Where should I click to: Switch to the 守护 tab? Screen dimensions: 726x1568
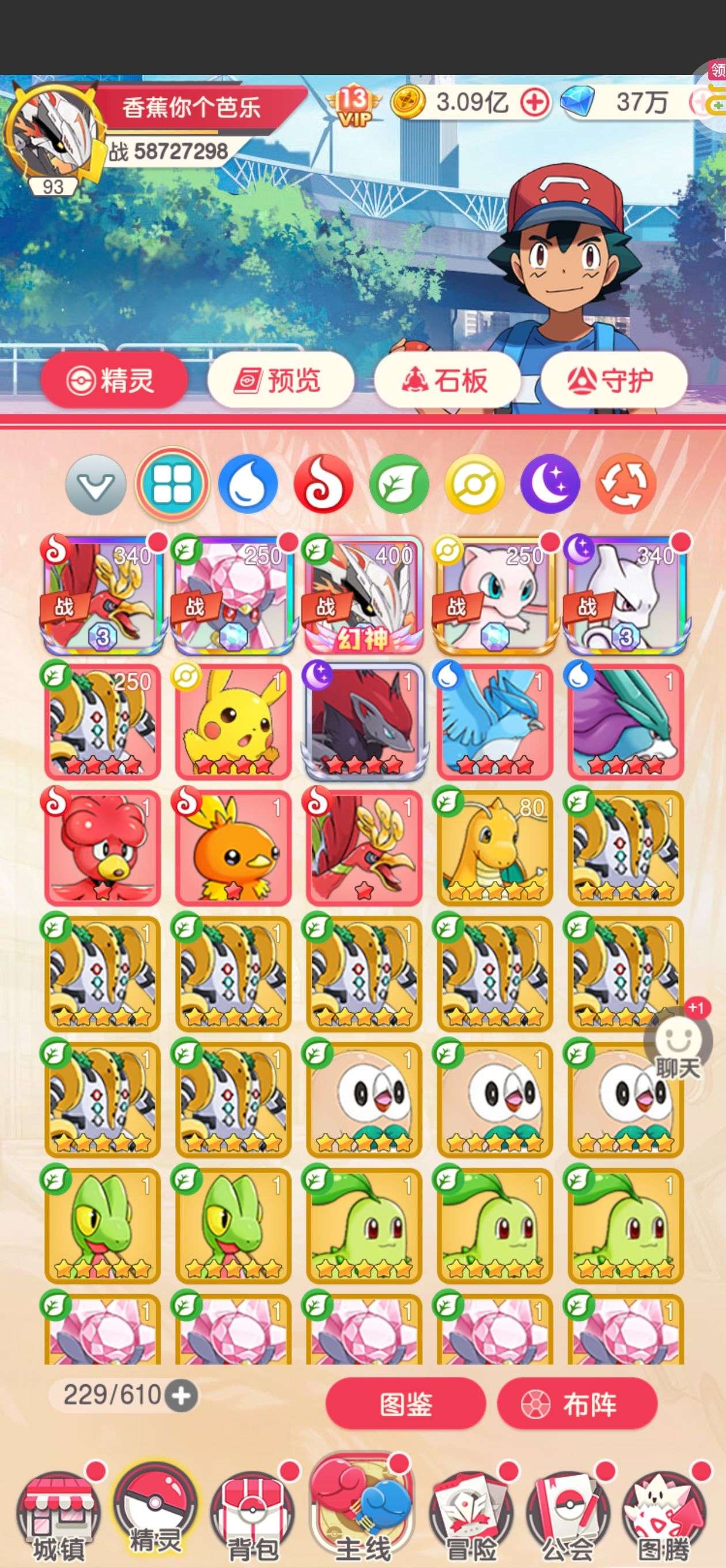click(x=614, y=380)
